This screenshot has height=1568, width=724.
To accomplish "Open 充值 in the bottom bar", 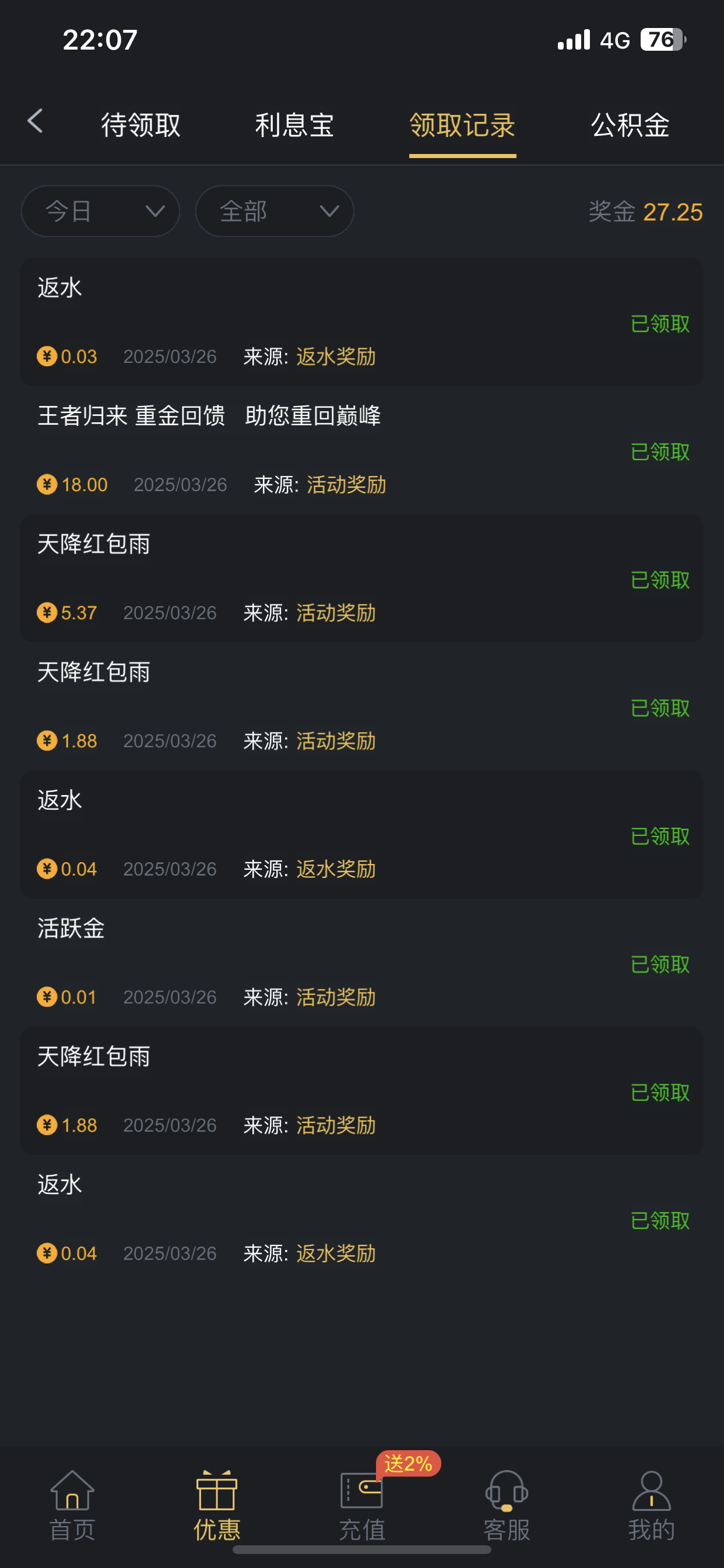I will (362, 1504).
